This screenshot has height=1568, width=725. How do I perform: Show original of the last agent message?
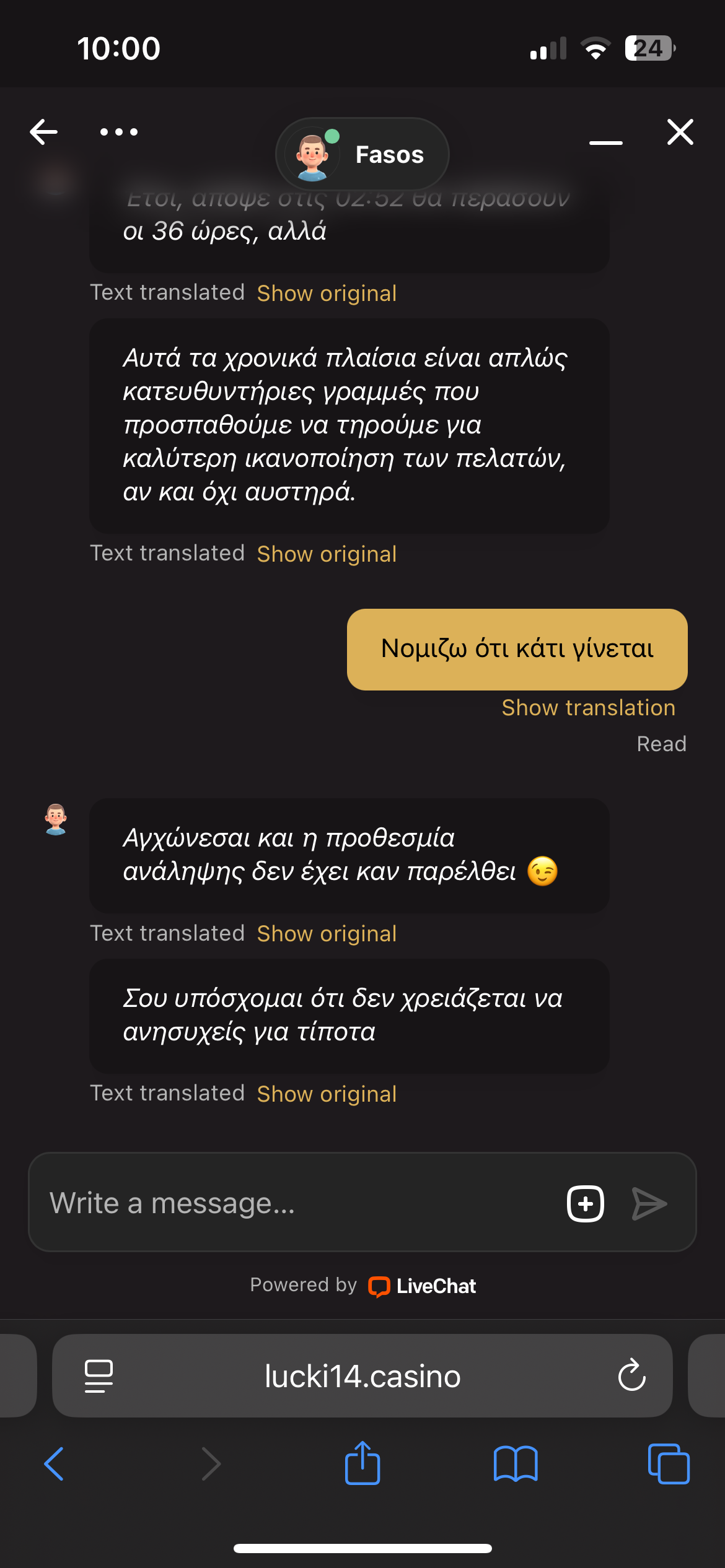pyautogui.click(x=327, y=1094)
